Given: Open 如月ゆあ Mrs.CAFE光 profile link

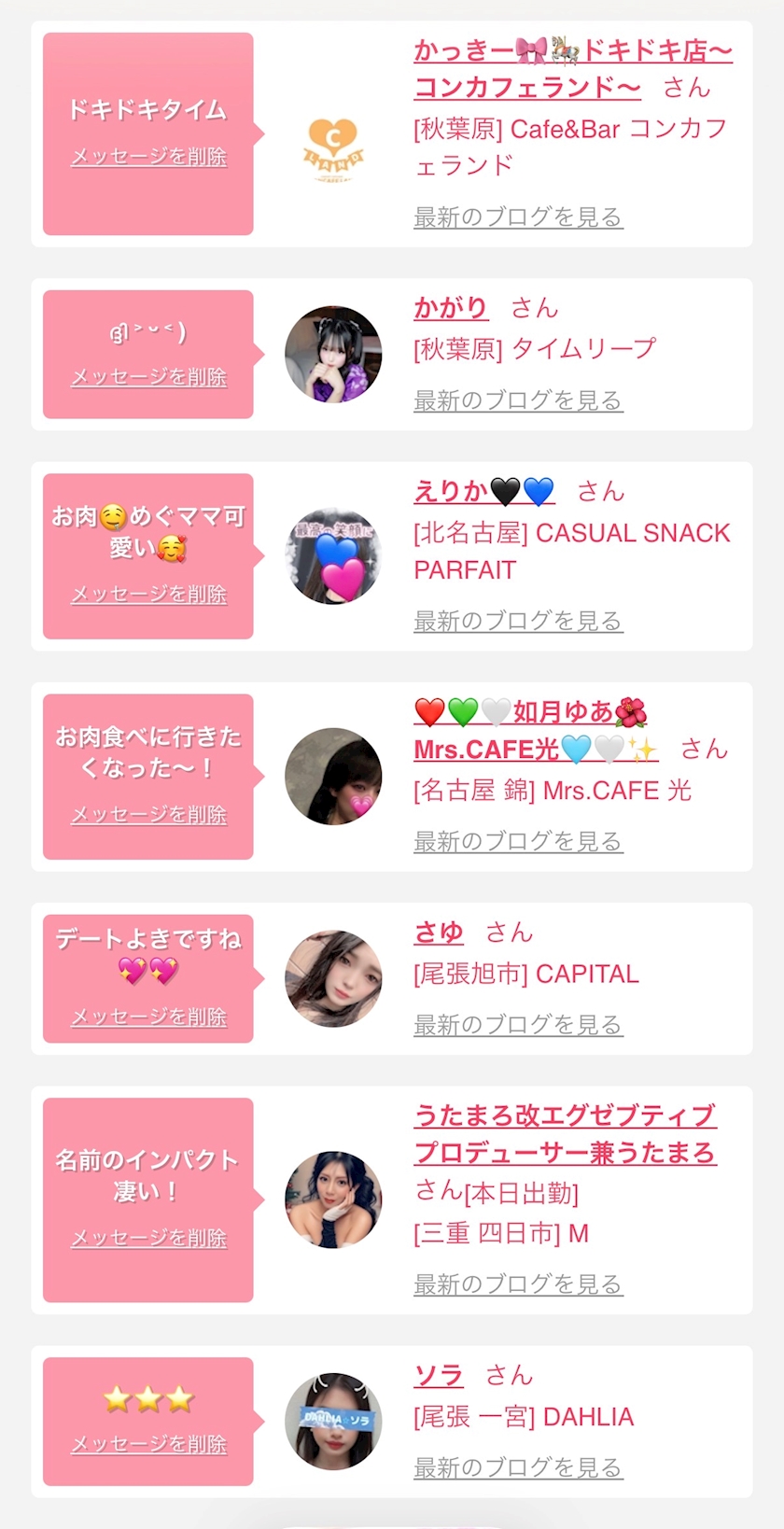Looking at the screenshot, I should coord(537,730).
